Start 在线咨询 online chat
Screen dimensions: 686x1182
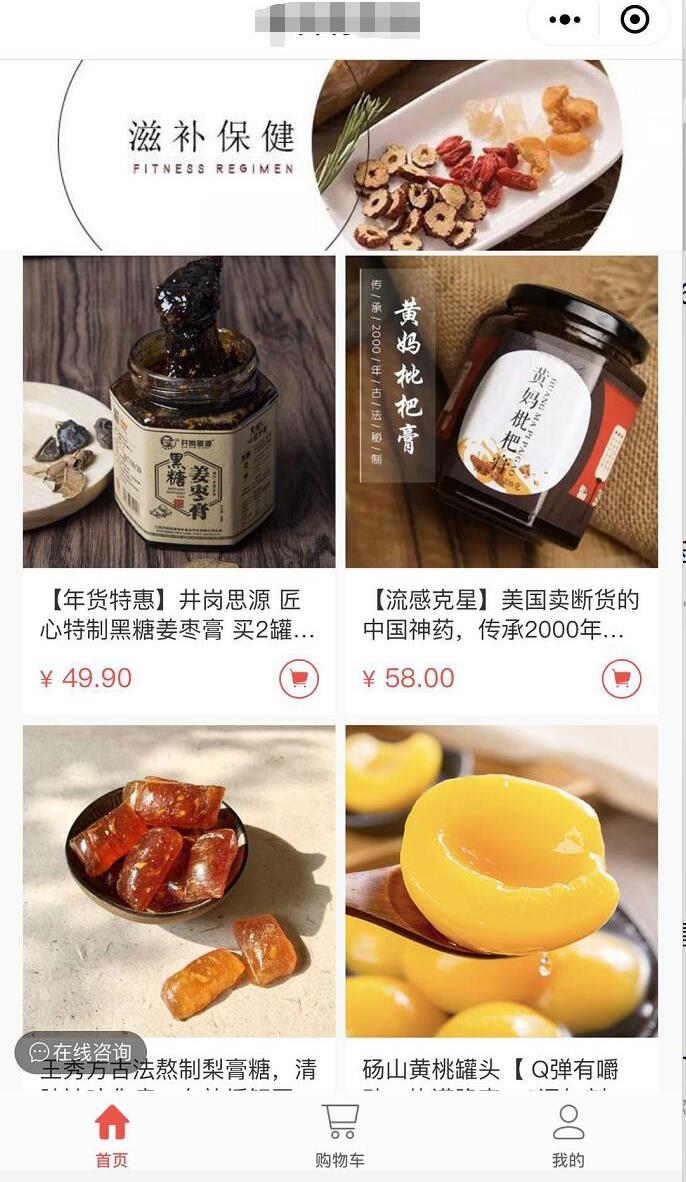click(x=81, y=1052)
